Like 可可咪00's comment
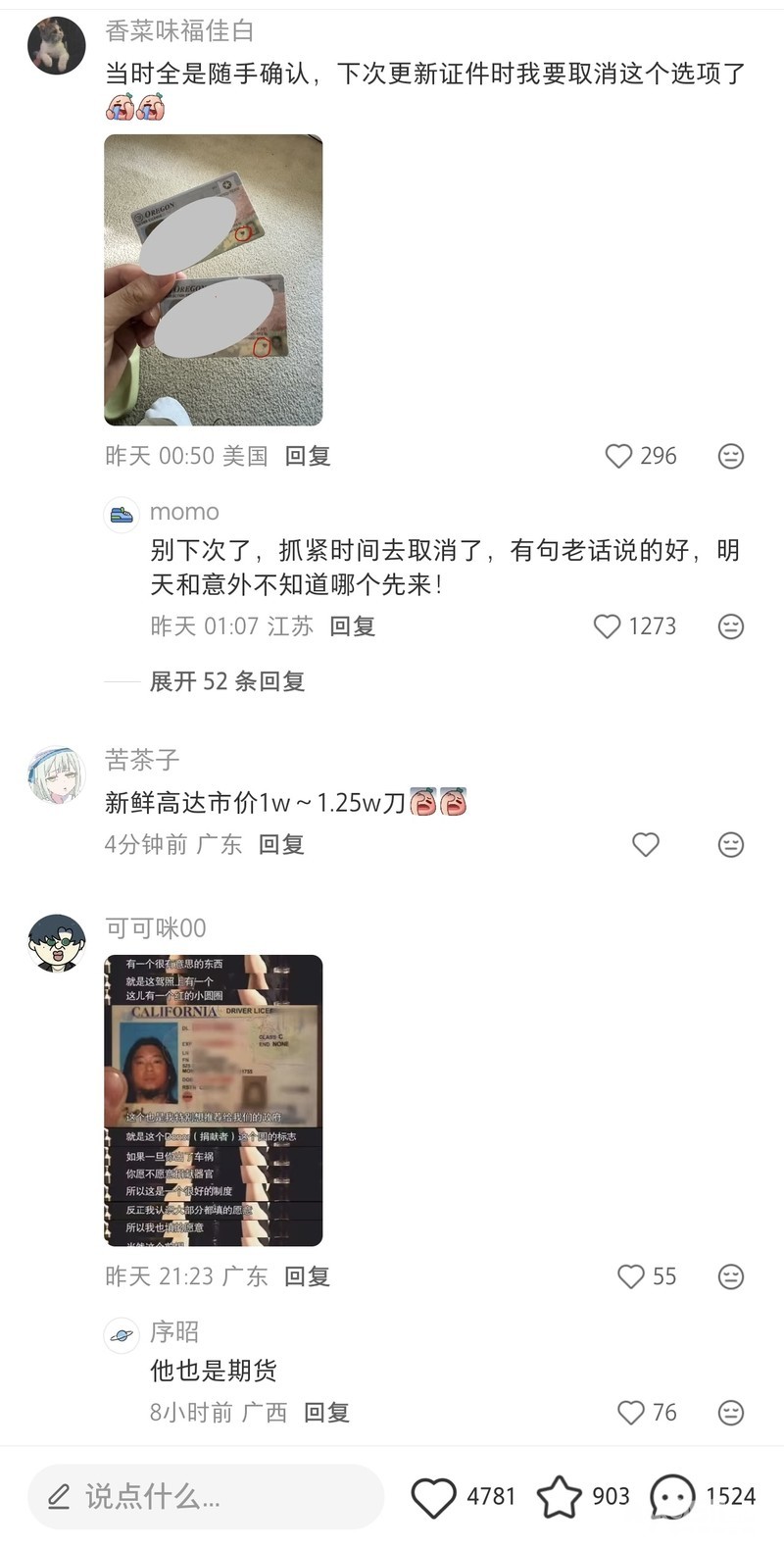784x1548 pixels. [630, 1276]
